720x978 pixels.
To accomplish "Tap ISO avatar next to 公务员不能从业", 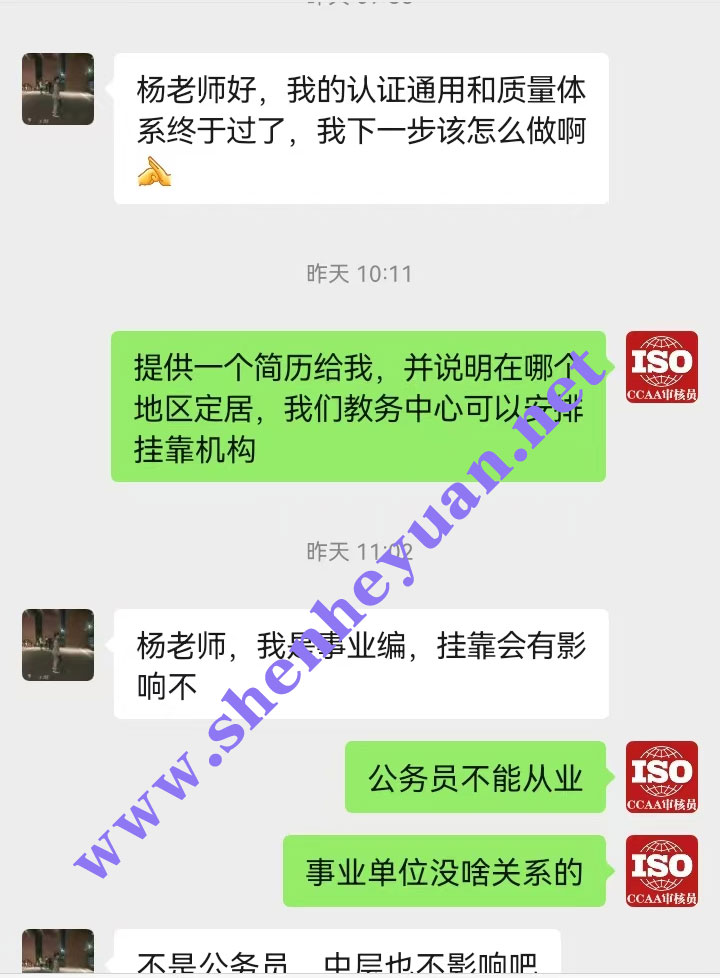I will 661,777.
